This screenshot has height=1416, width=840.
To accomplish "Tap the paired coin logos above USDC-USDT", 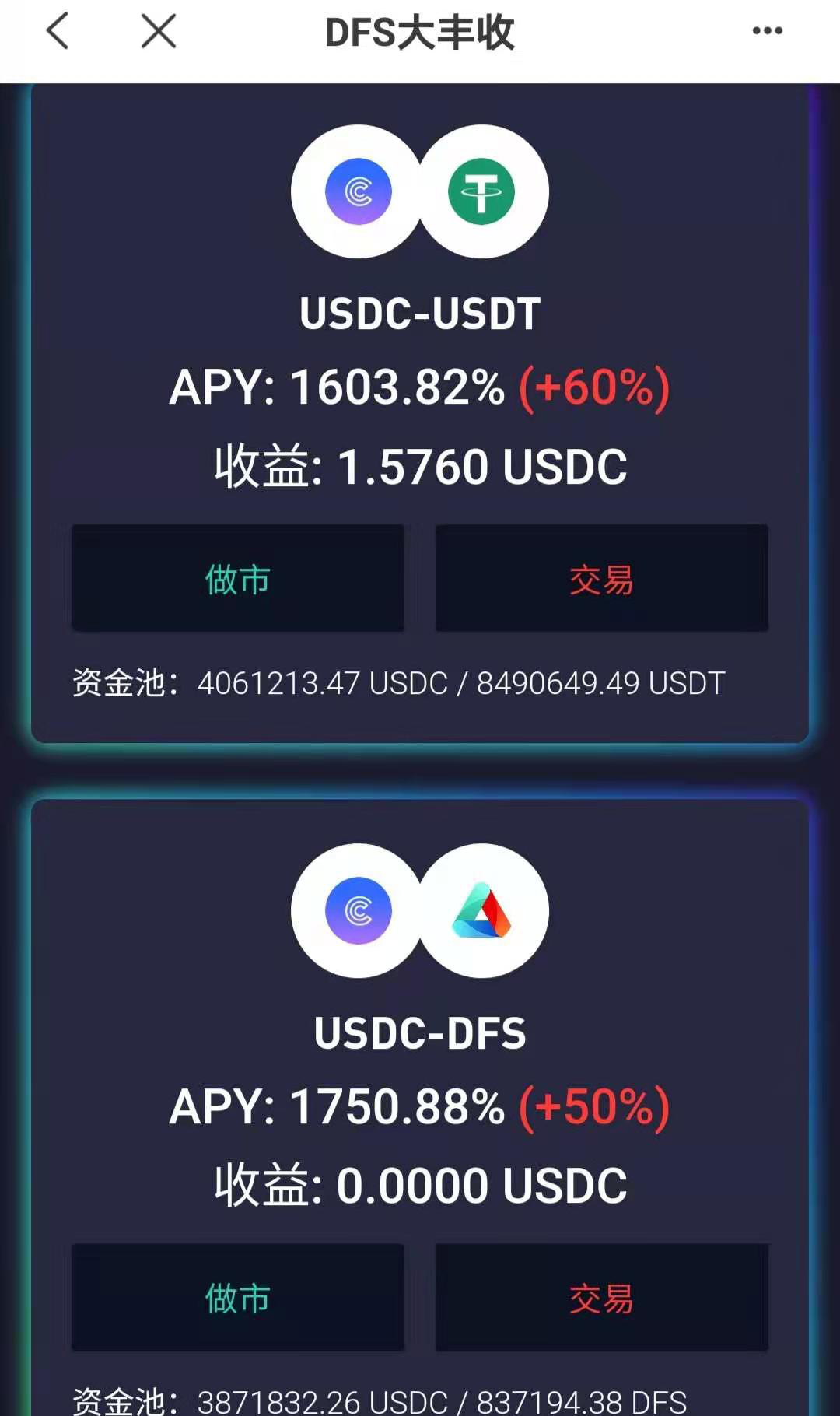I will (420, 191).
